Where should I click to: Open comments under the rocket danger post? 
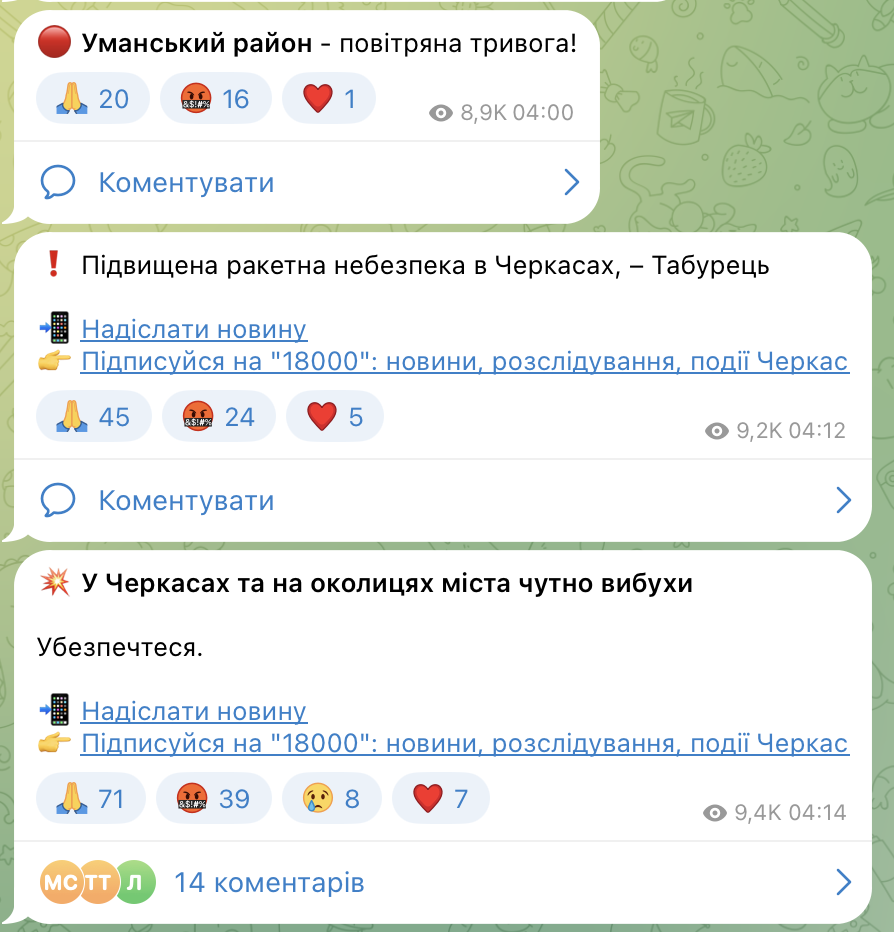[x=440, y=500]
